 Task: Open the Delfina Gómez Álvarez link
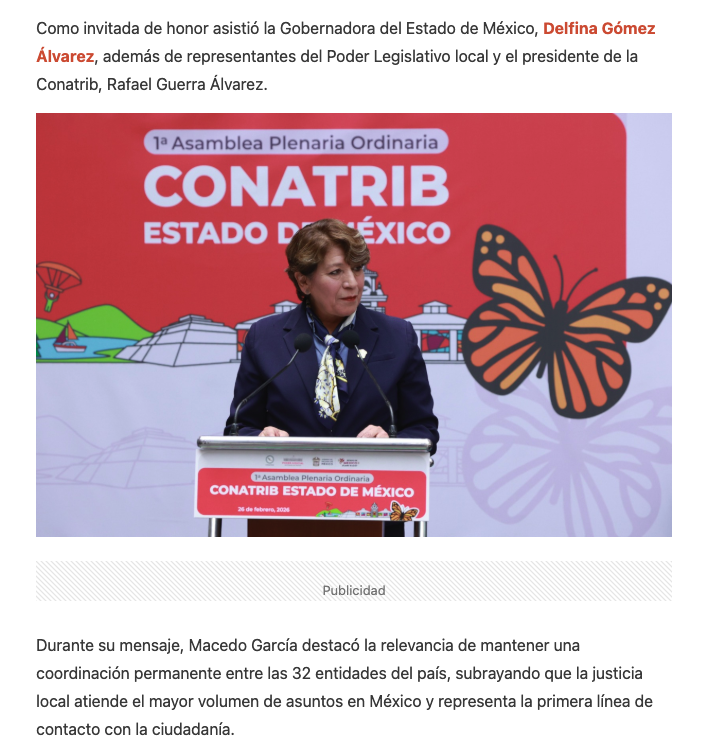pos(598,28)
